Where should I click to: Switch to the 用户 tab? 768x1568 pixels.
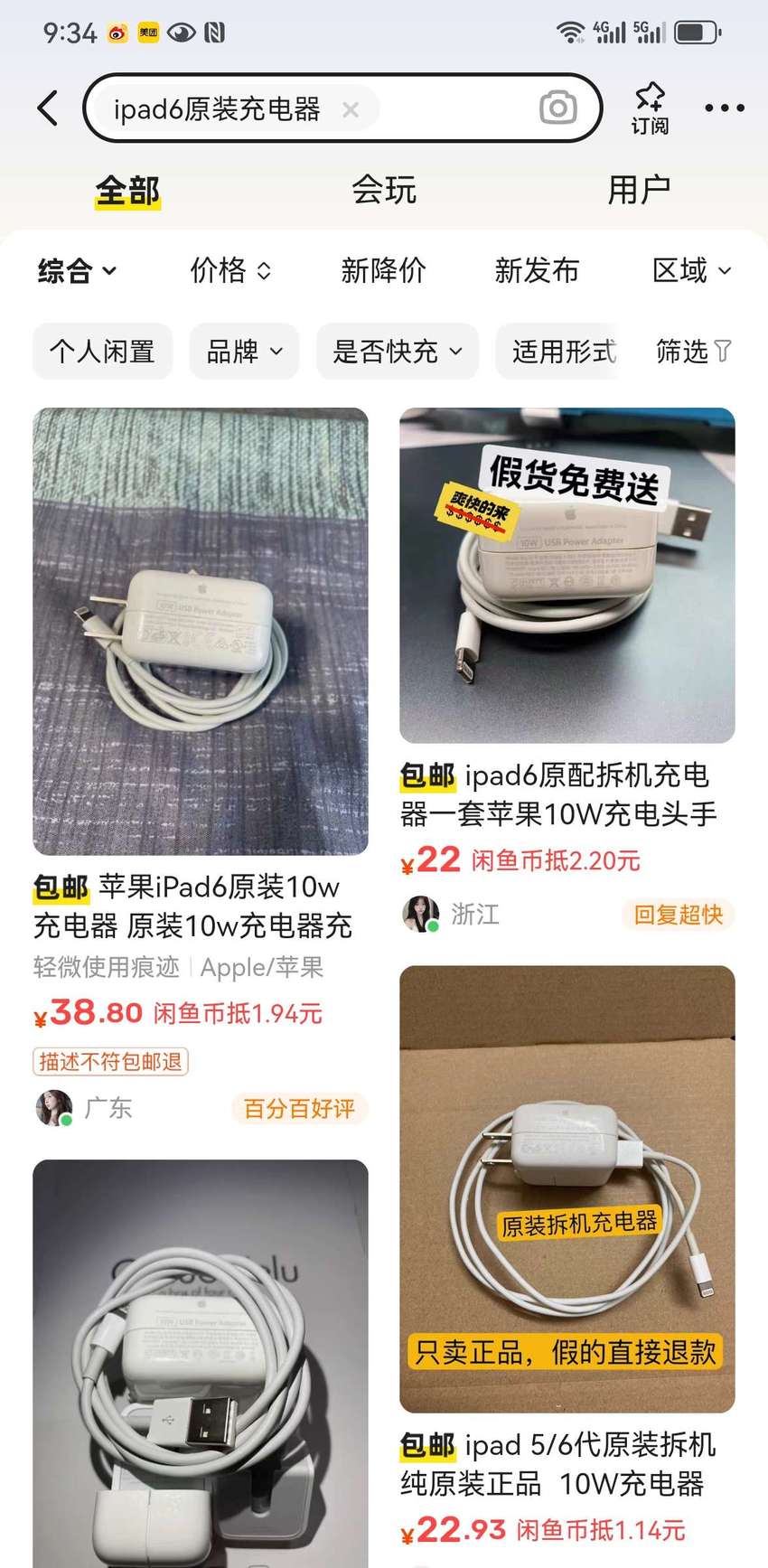pos(639,190)
